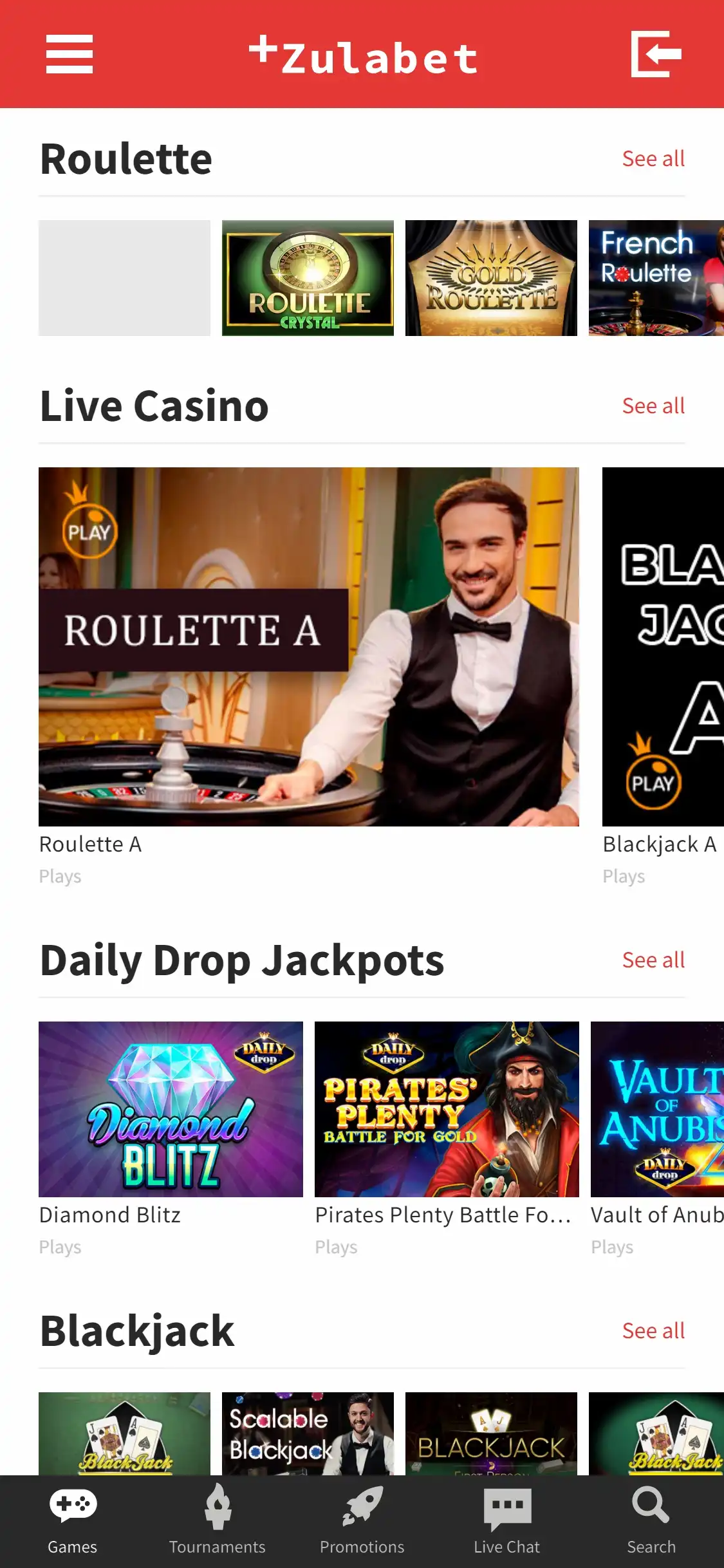Open the hamburger menu
This screenshot has height=1568, width=724.
click(x=70, y=54)
